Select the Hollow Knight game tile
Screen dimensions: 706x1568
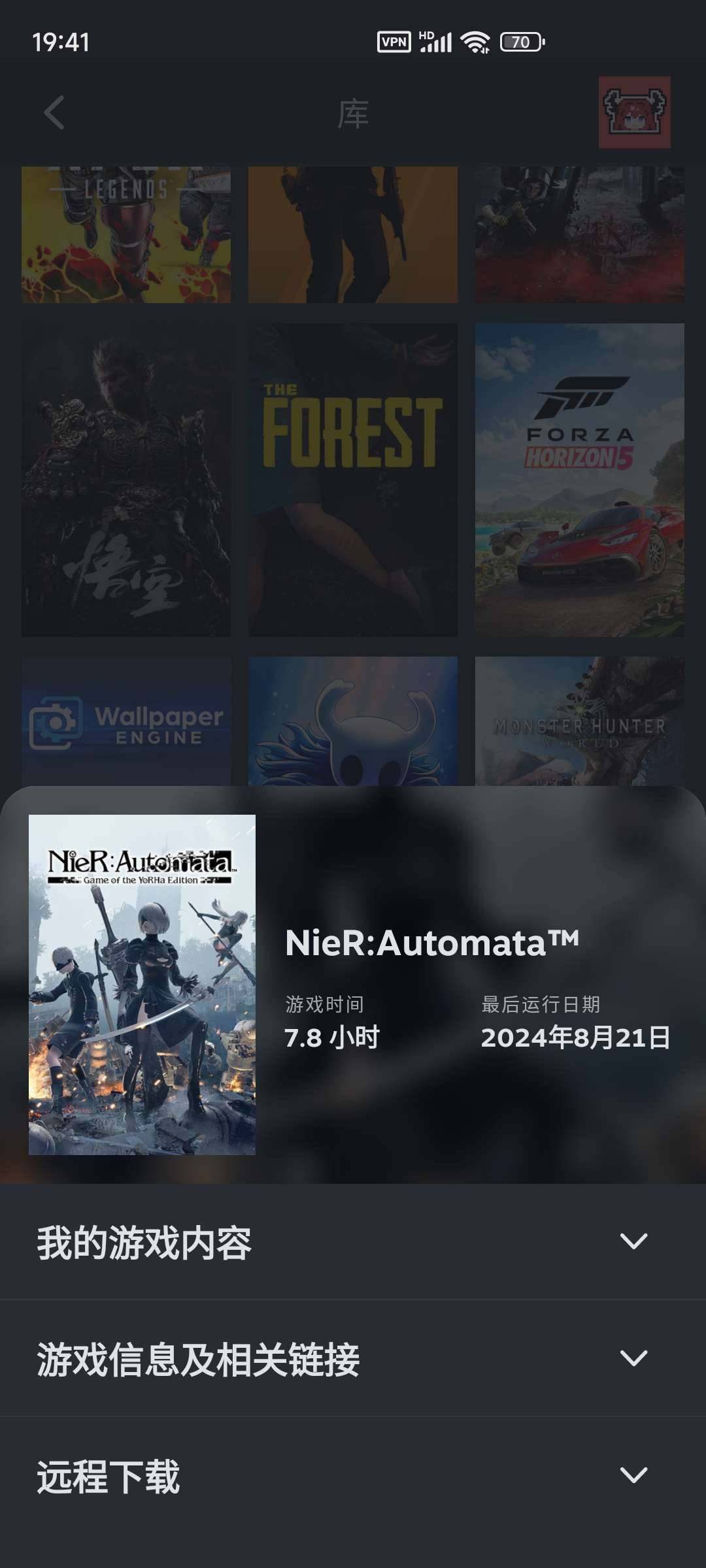coord(353,722)
